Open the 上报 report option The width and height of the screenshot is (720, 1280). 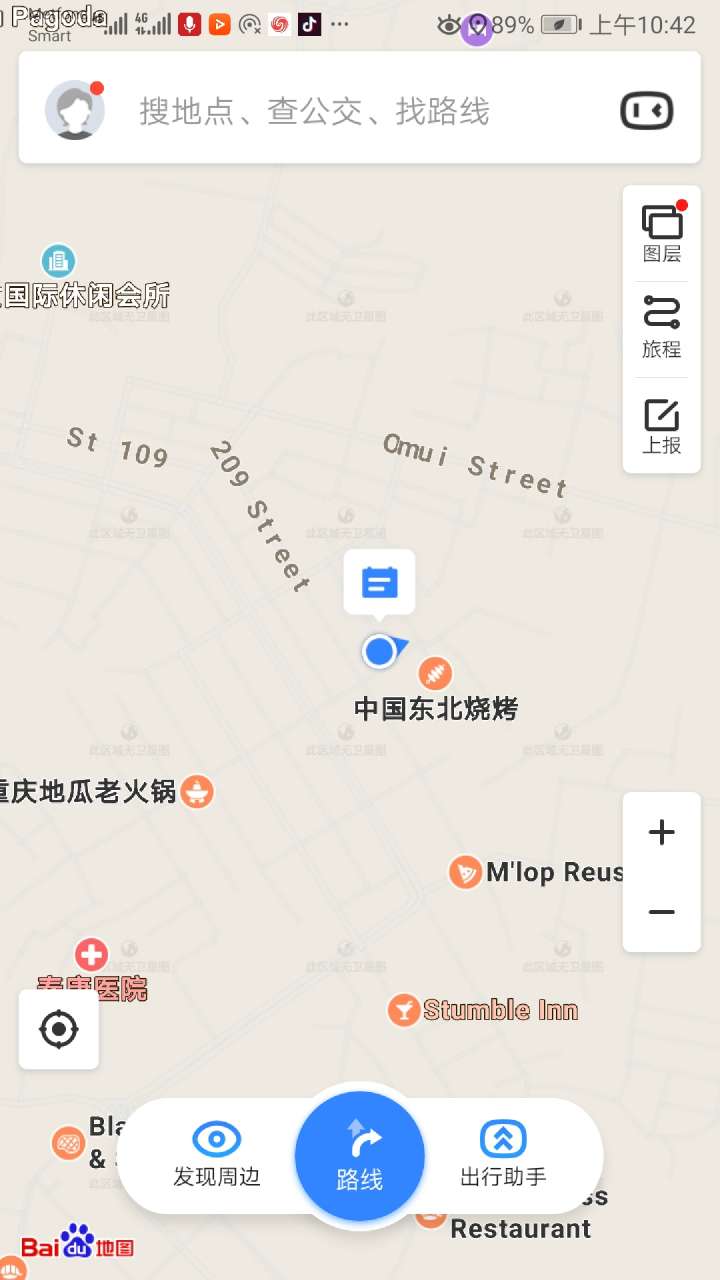tap(661, 425)
